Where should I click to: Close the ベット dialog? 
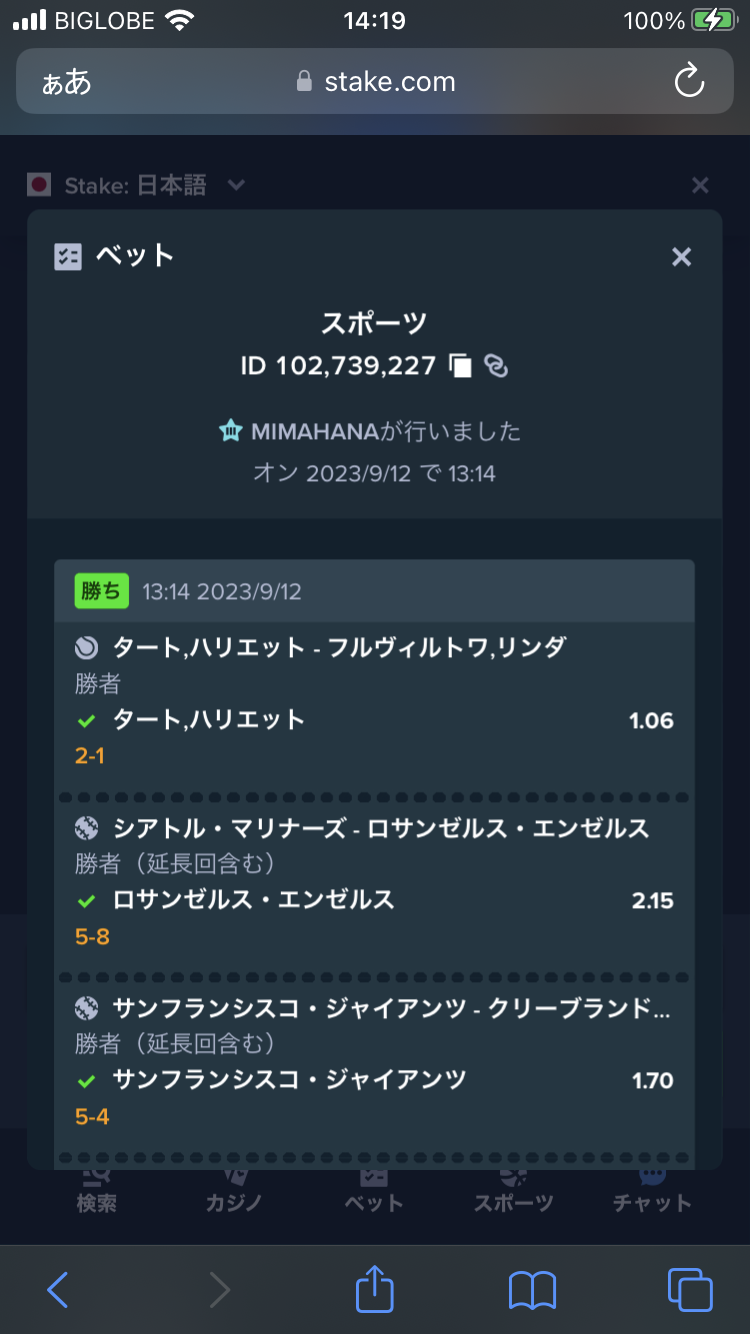pos(681,257)
